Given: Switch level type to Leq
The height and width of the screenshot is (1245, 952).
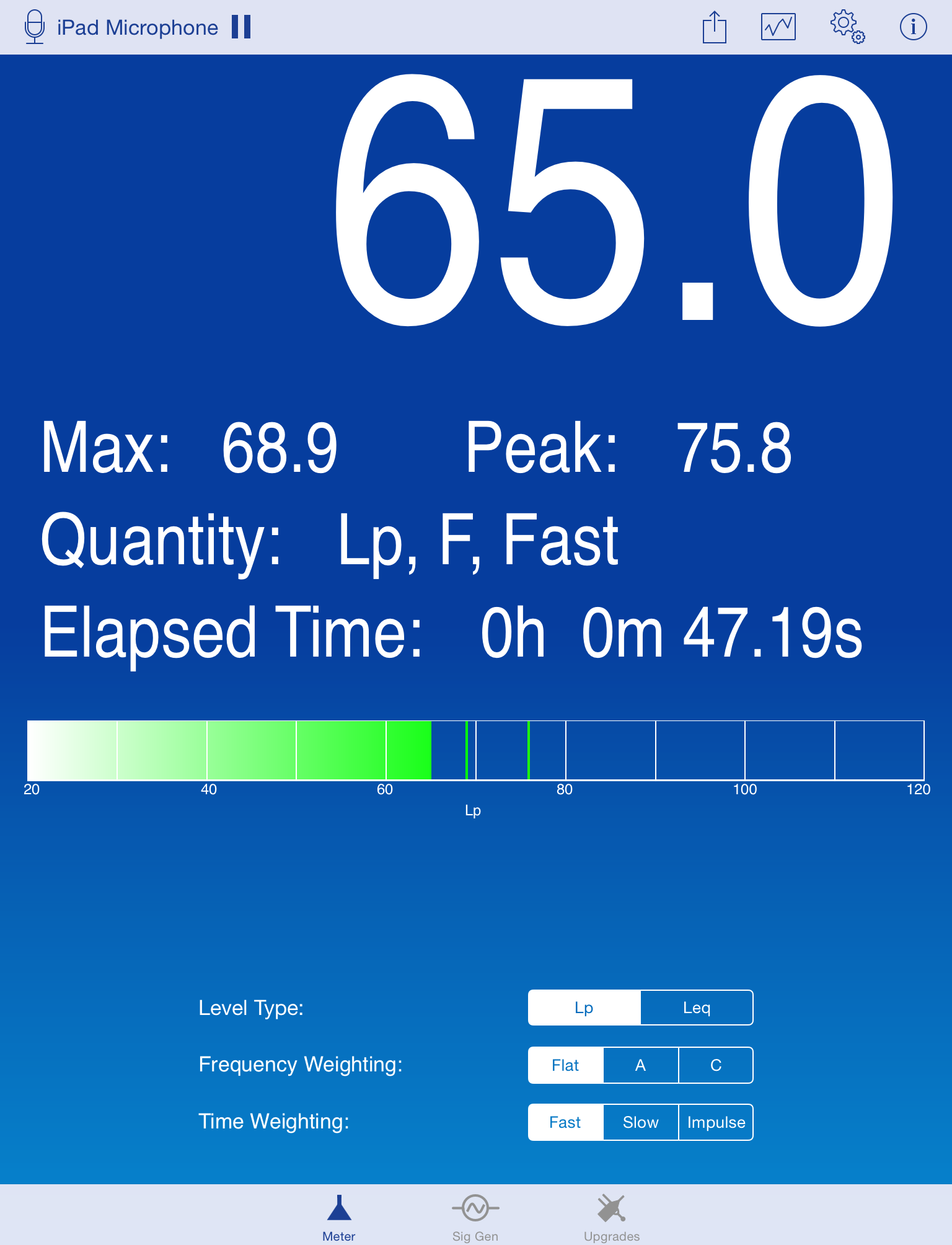Looking at the screenshot, I should tap(696, 1008).
